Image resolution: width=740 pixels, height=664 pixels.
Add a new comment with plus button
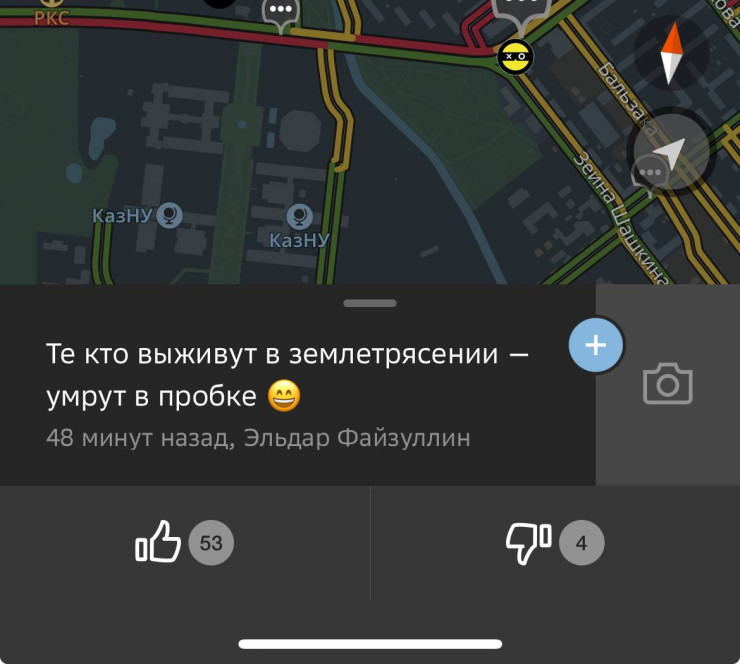(x=596, y=345)
